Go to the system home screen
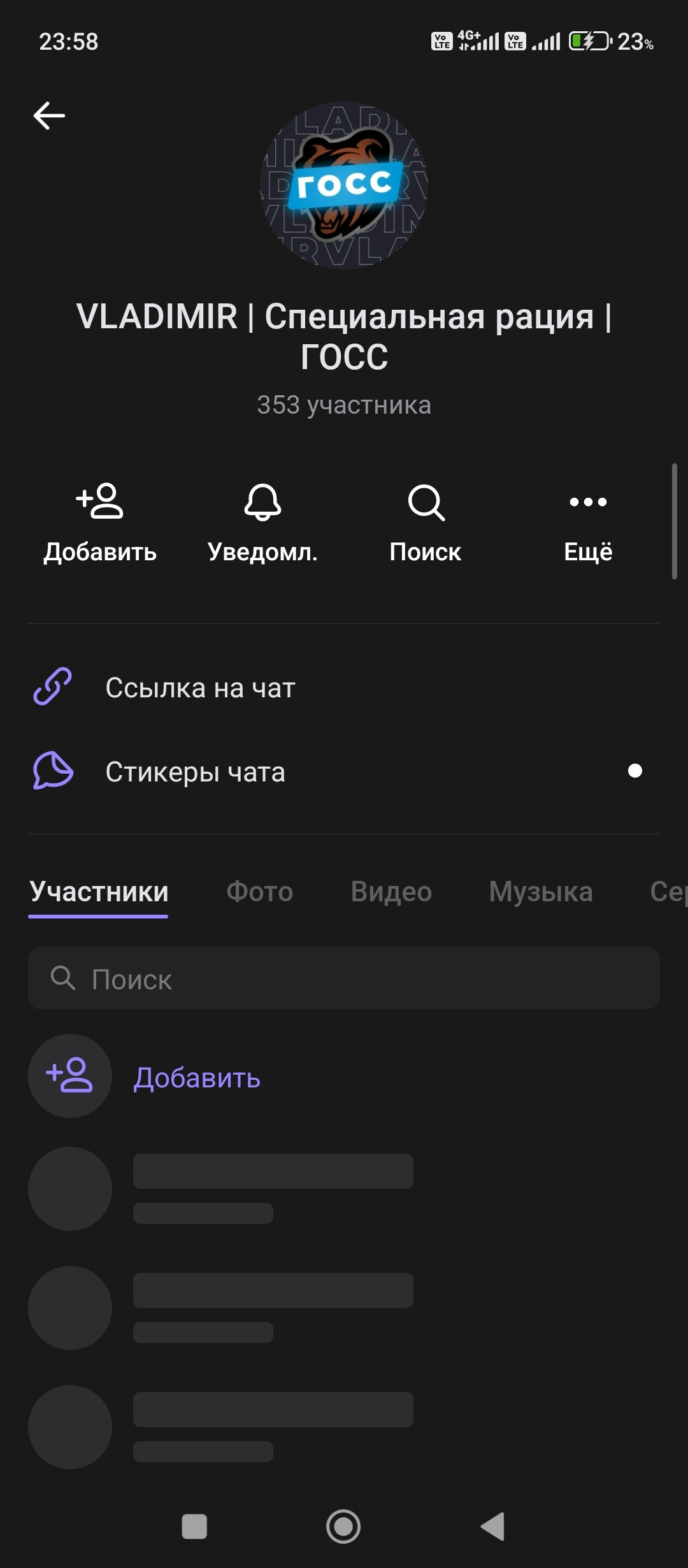This screenshot has height=1568, width=688. pyautogui.click(x=343, y=1527)
